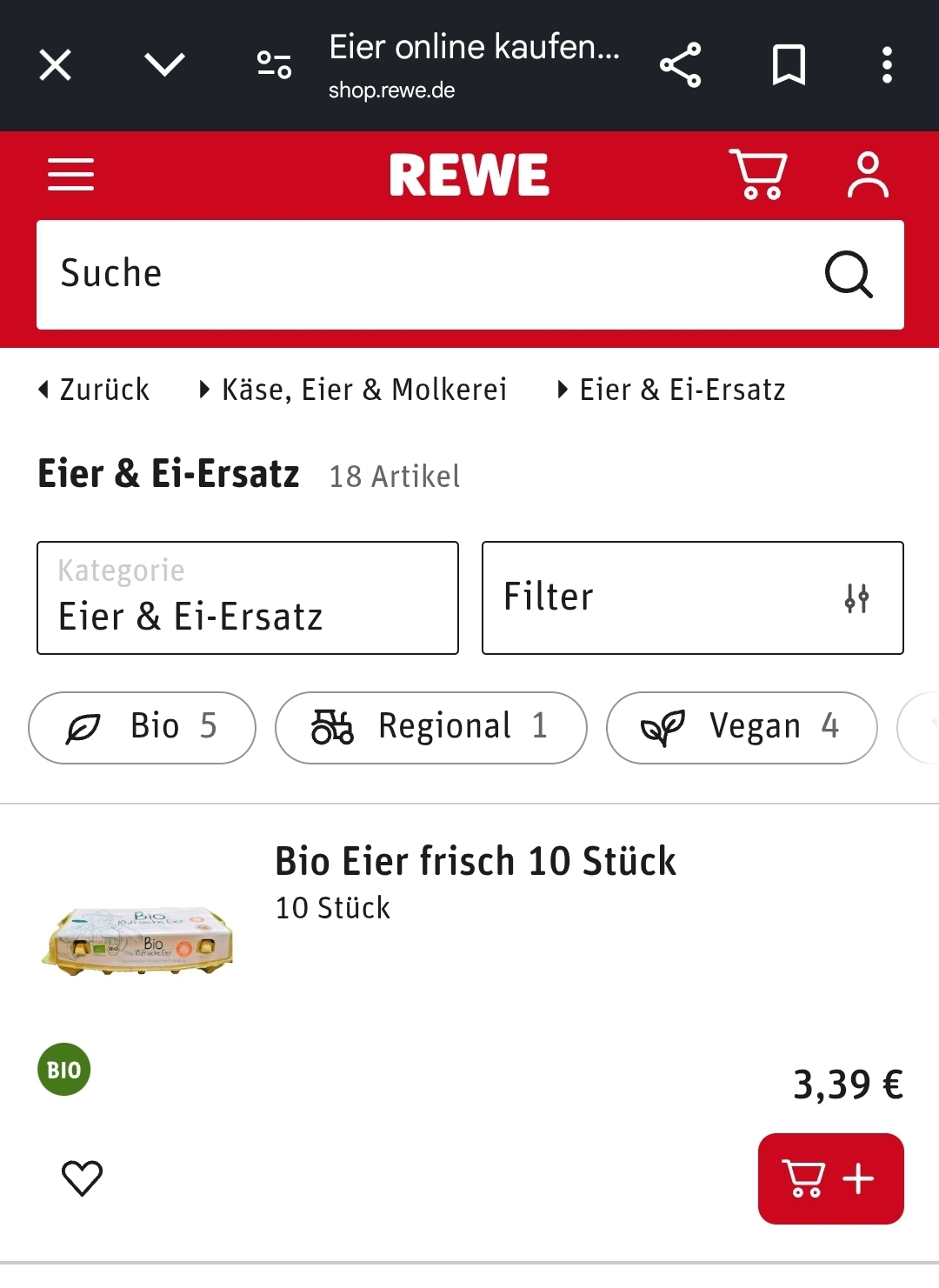The image size is (939, 1288).
Task: Share this REWE page
Action: click(x=680, y=65)
